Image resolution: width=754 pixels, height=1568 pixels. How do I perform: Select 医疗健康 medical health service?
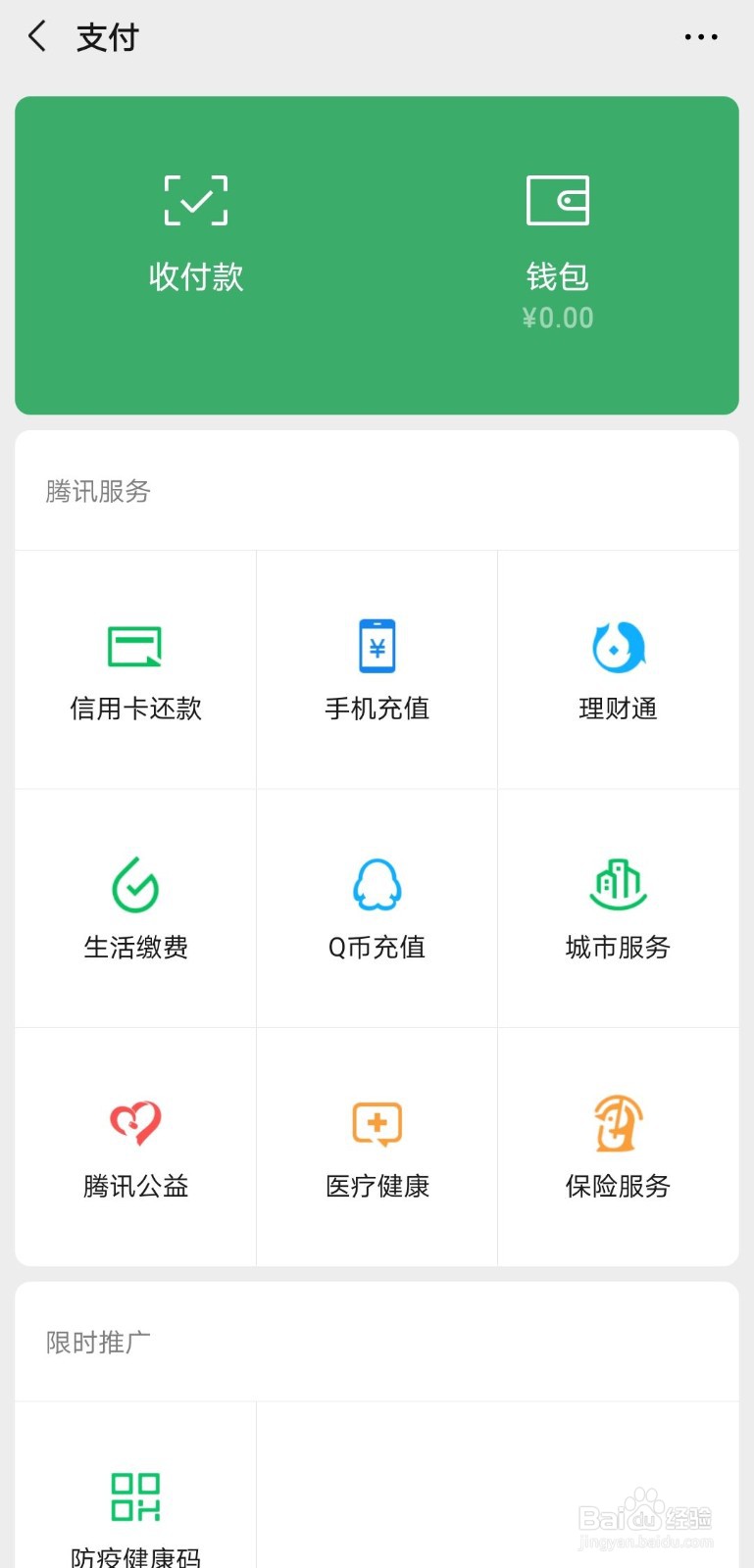pos(376,1148)
